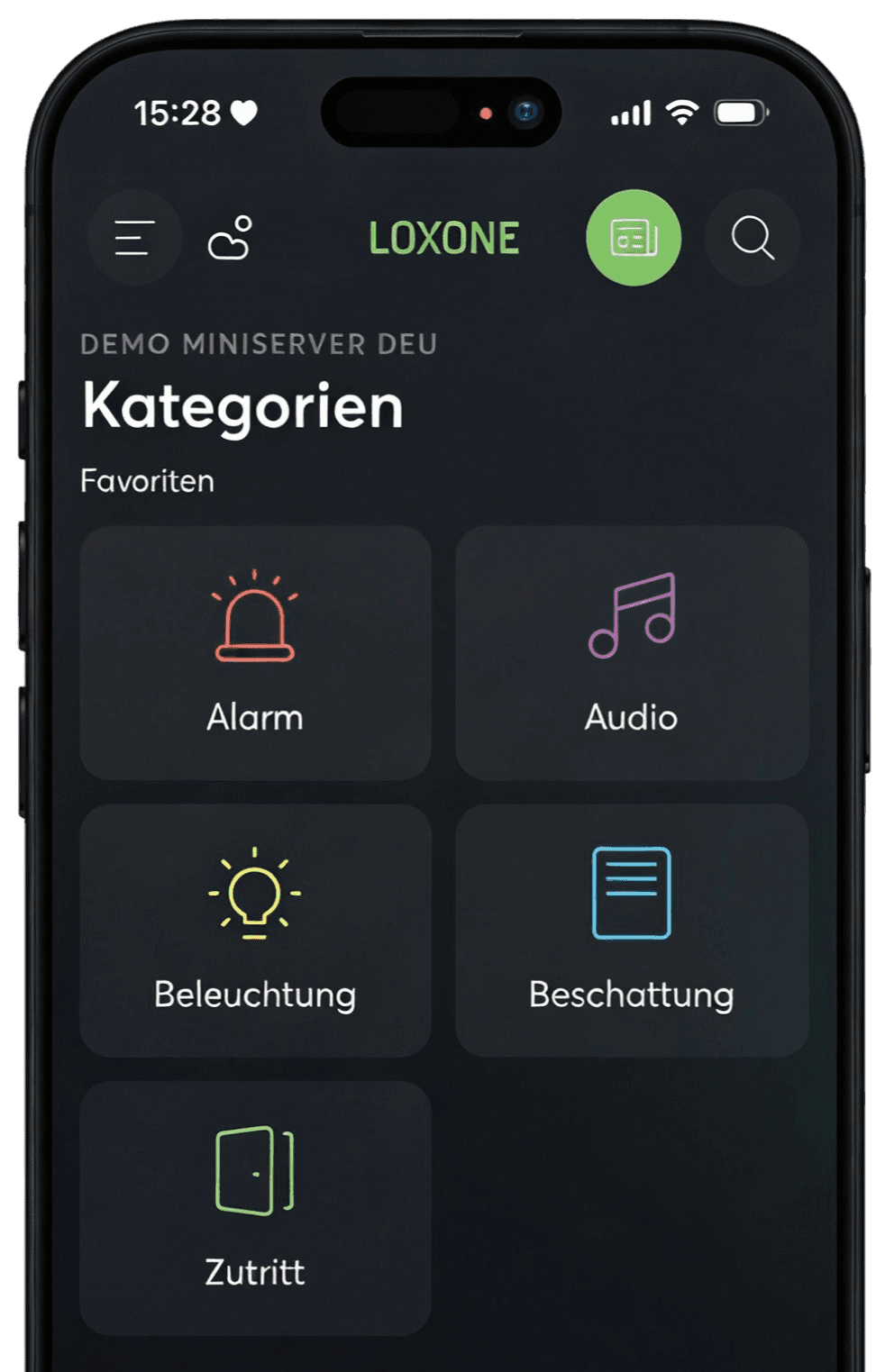Viewport: 876px width, 1372px height.
Task: Select the yellow light bulb icon
Action: (x=255, y=895)
